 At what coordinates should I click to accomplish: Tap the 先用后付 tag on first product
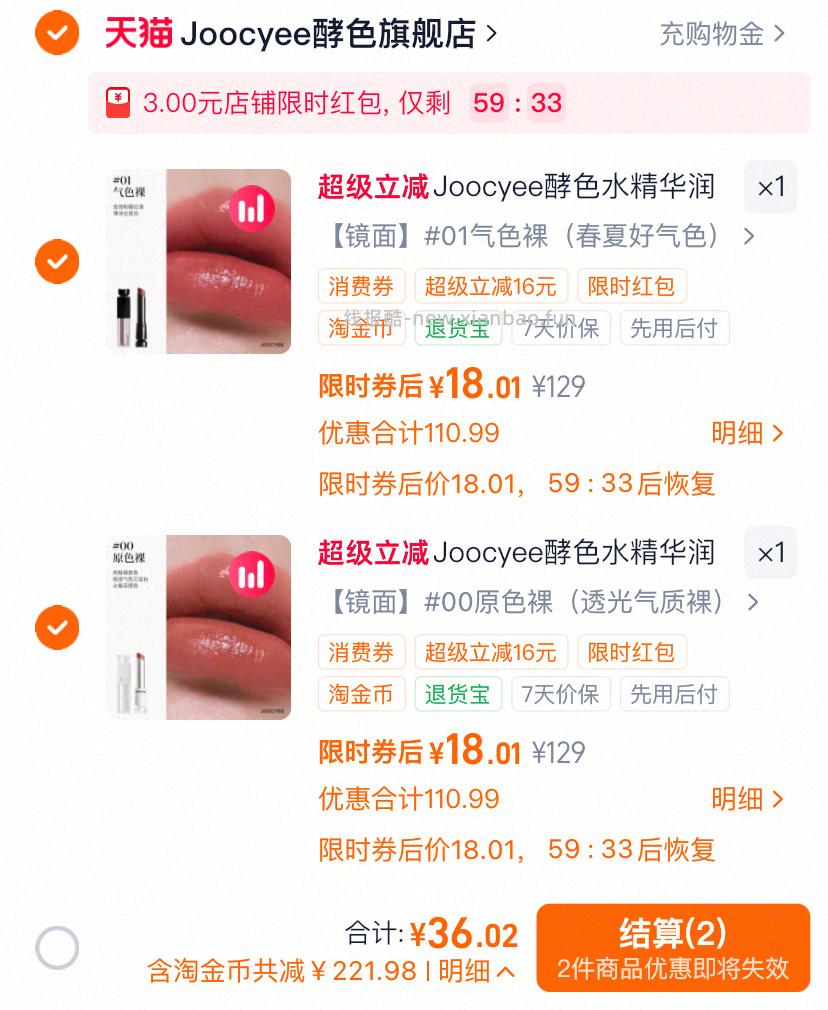coord(674,329)
